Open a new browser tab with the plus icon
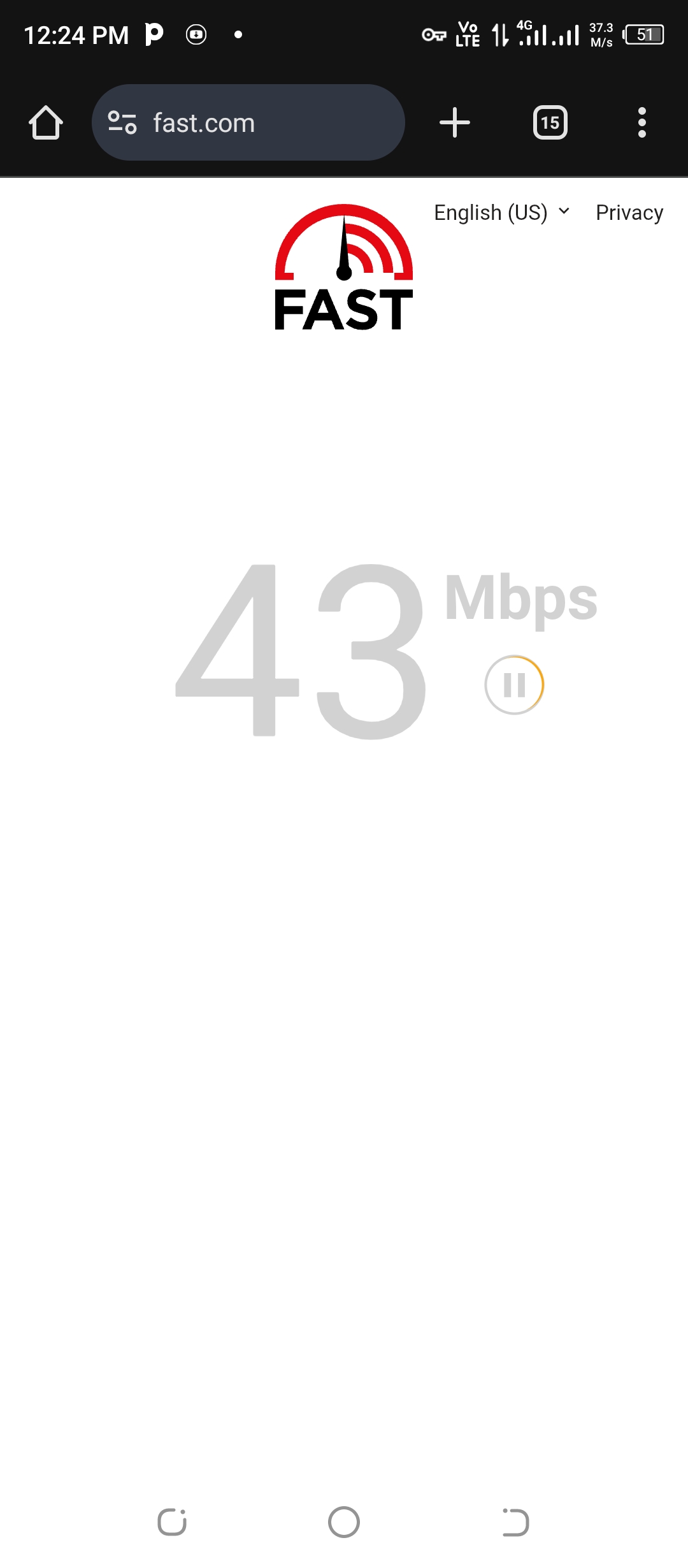 (x=454, y=122)
